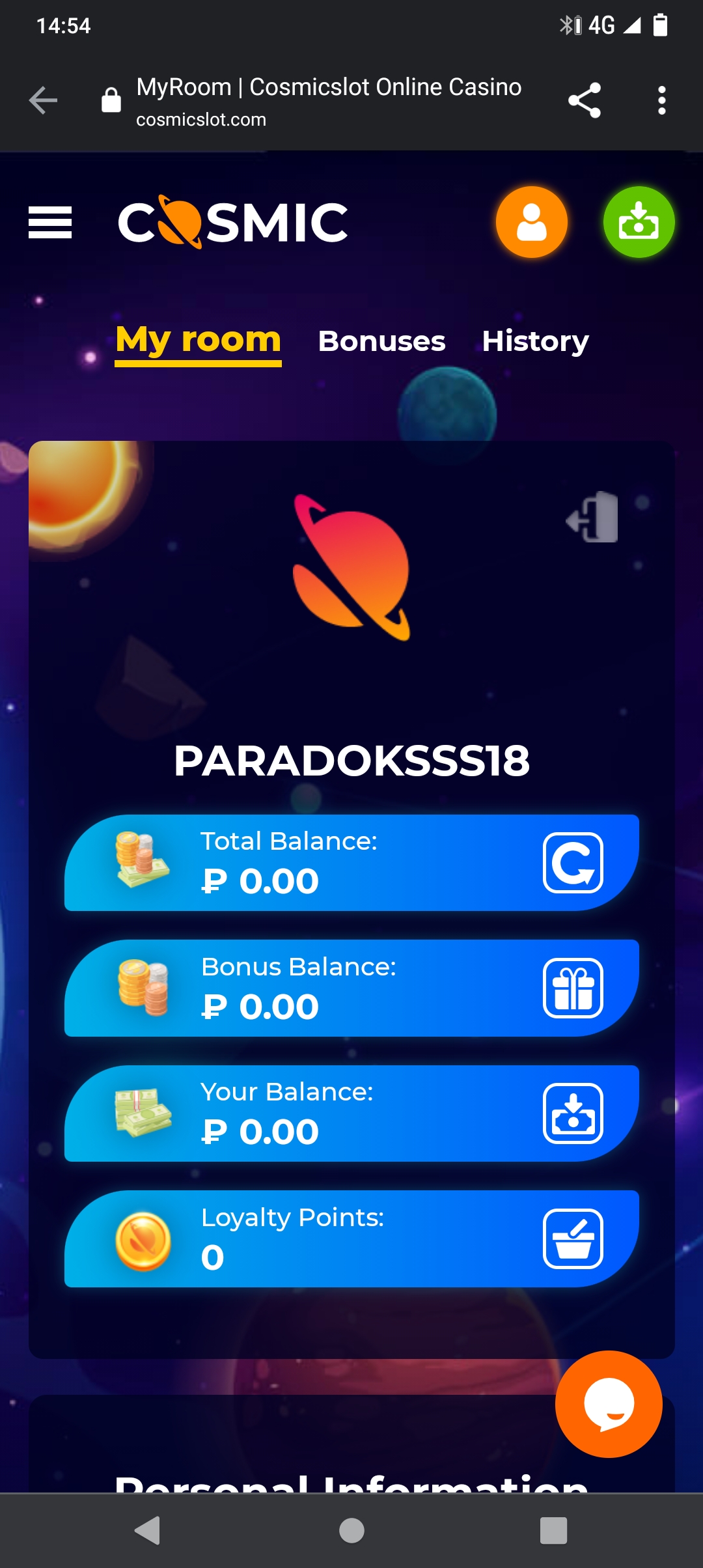This screenshot has width=703, height=1568.
Task: Tap the green deposit icon in header
Action: (x=639, y=222)
